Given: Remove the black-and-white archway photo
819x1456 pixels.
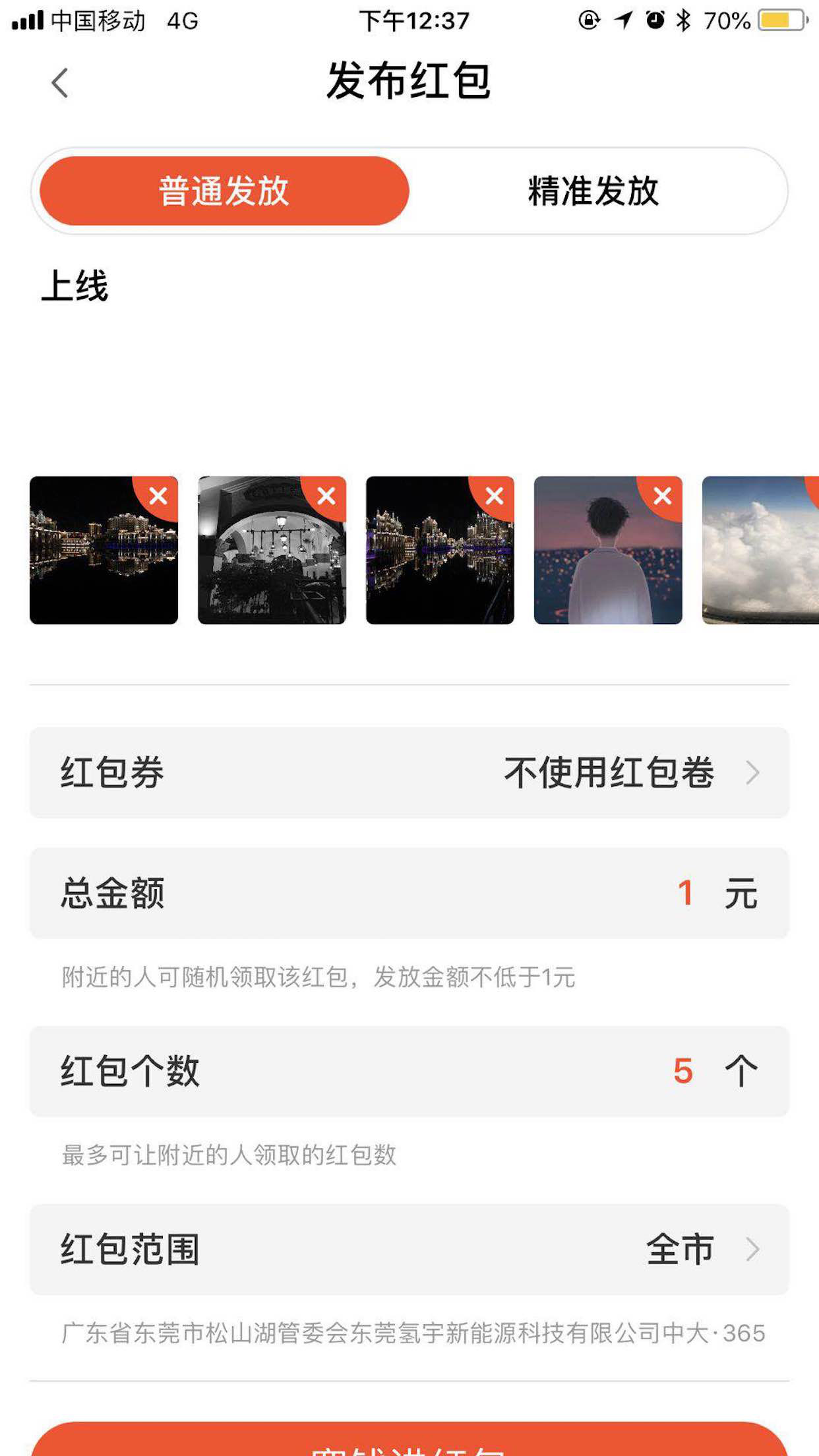Looking at the screenshot, I should pos(326,496).
